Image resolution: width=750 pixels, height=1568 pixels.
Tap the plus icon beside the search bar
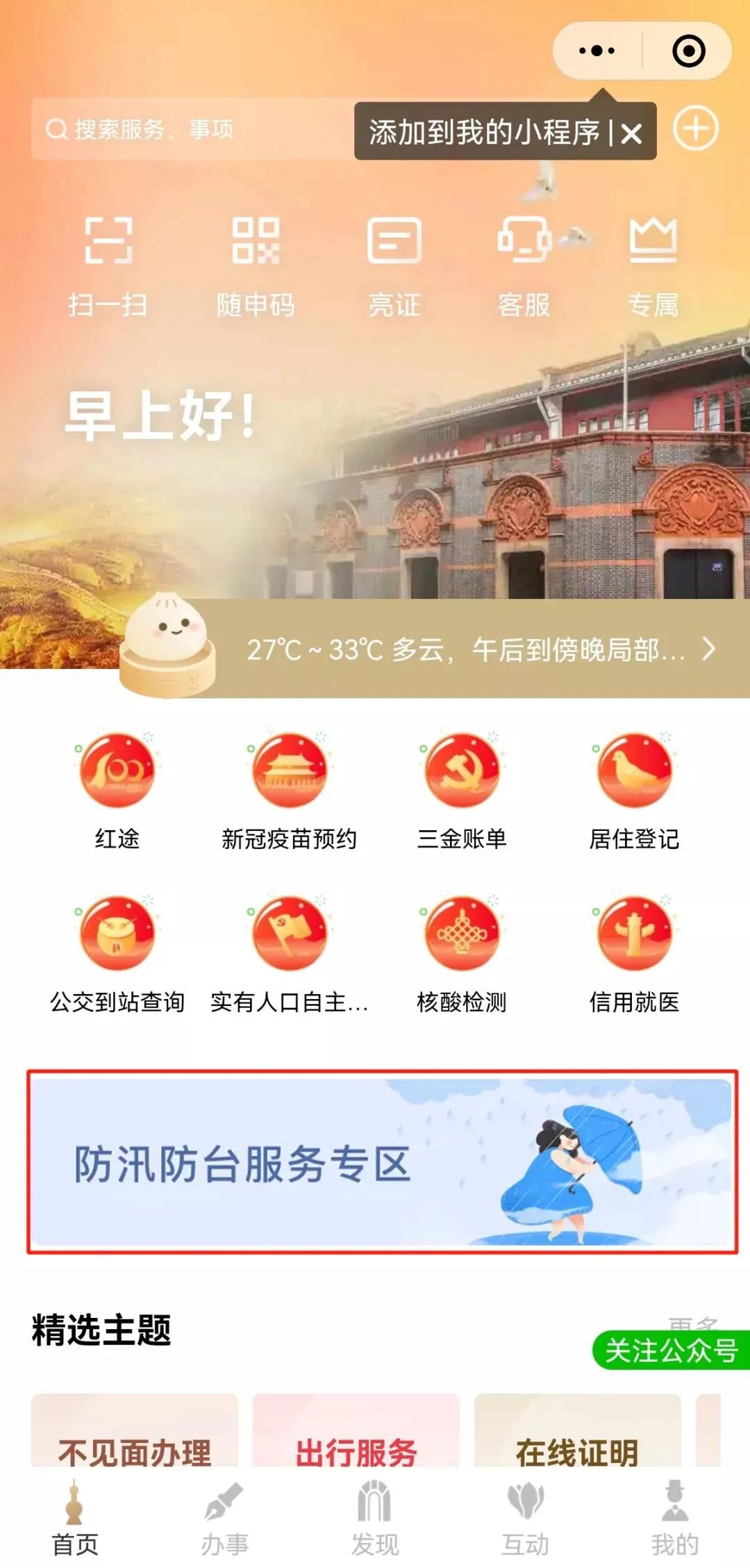[695, 129]
